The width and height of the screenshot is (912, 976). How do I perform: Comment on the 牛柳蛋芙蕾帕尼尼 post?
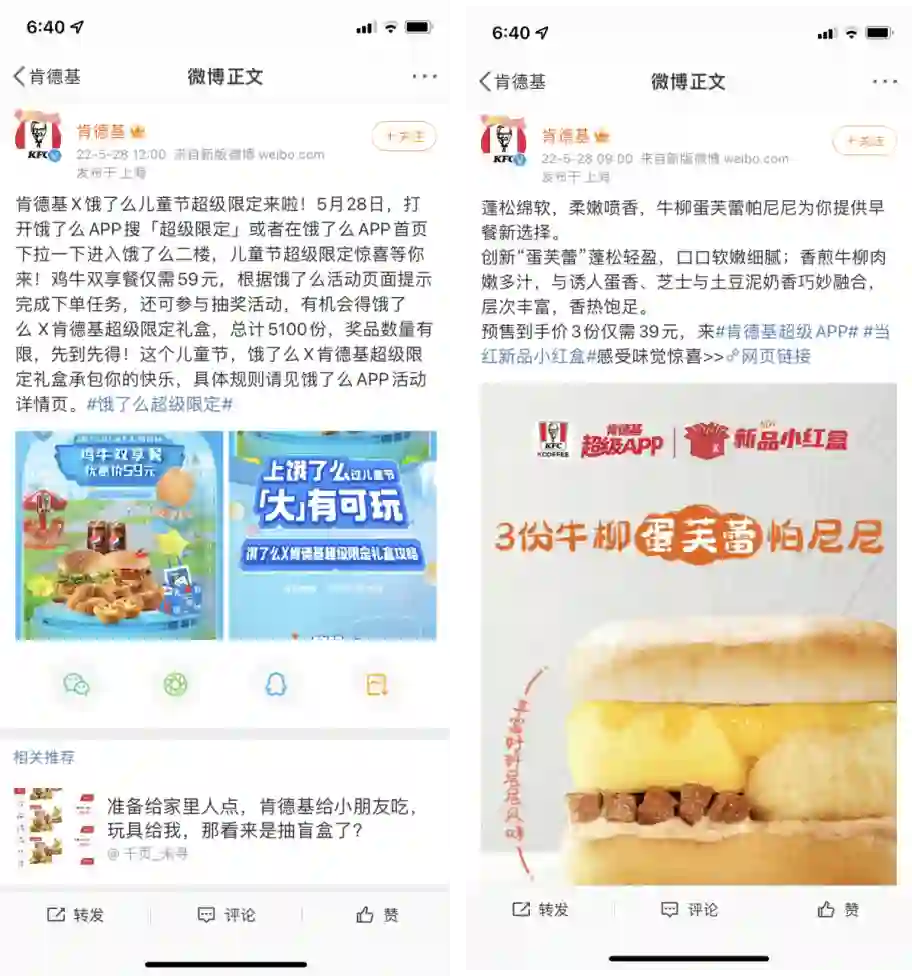(690, 909)
